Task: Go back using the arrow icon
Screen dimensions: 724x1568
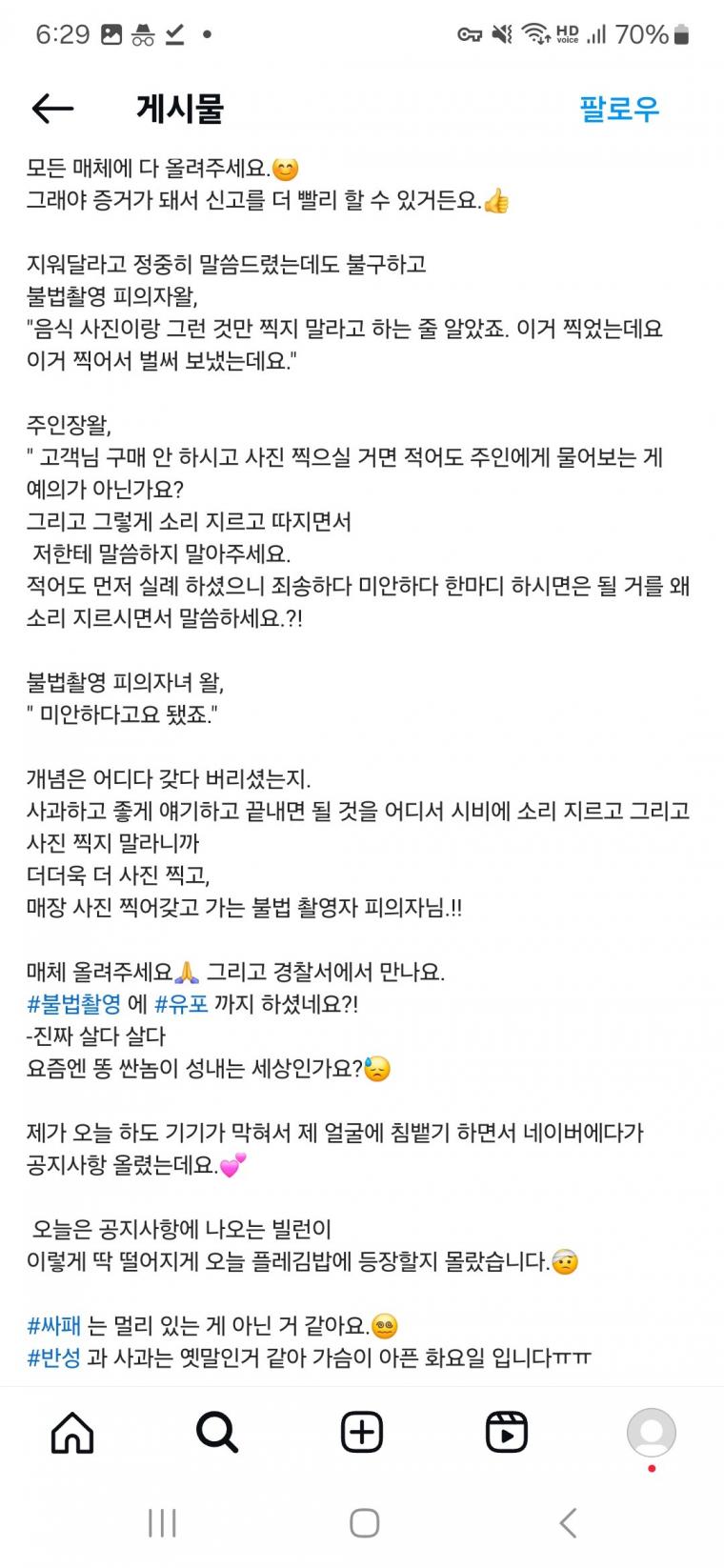Action: point(52,109)
